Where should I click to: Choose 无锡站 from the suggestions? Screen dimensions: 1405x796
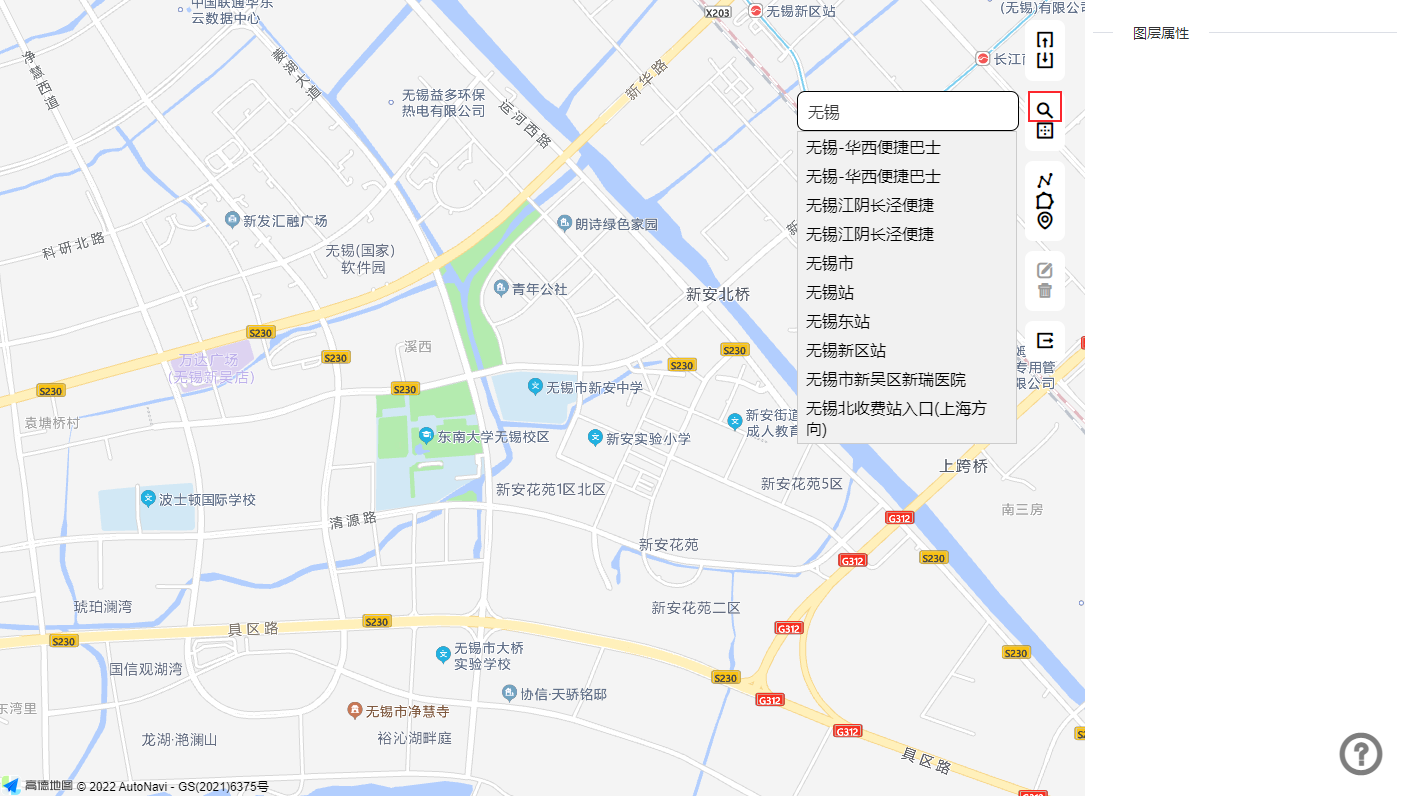point(830,292)
